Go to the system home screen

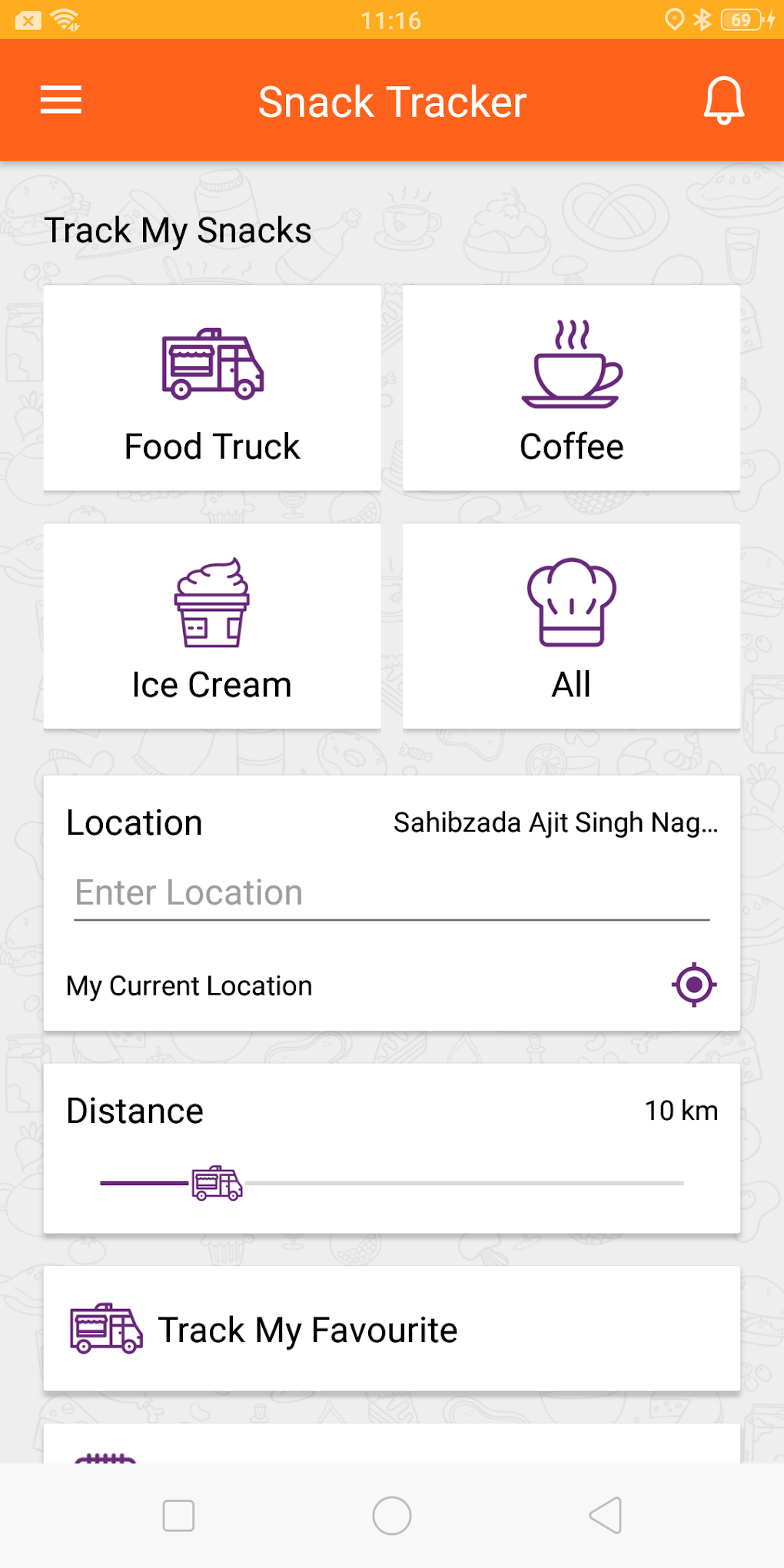pyautogui.click(x=392, y=1516)
